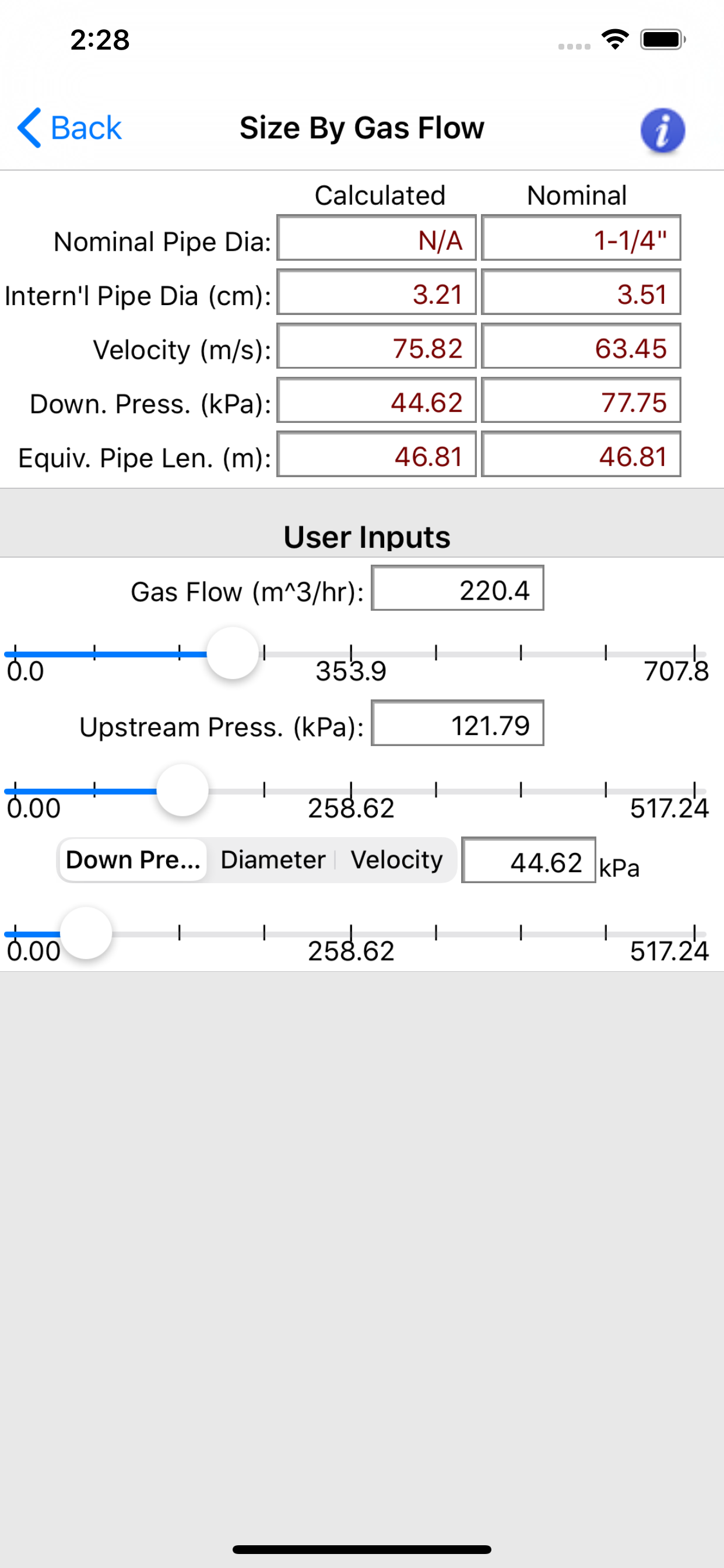
Task: Tap the Upstream Press. slider handle
Action: point(182,790)
